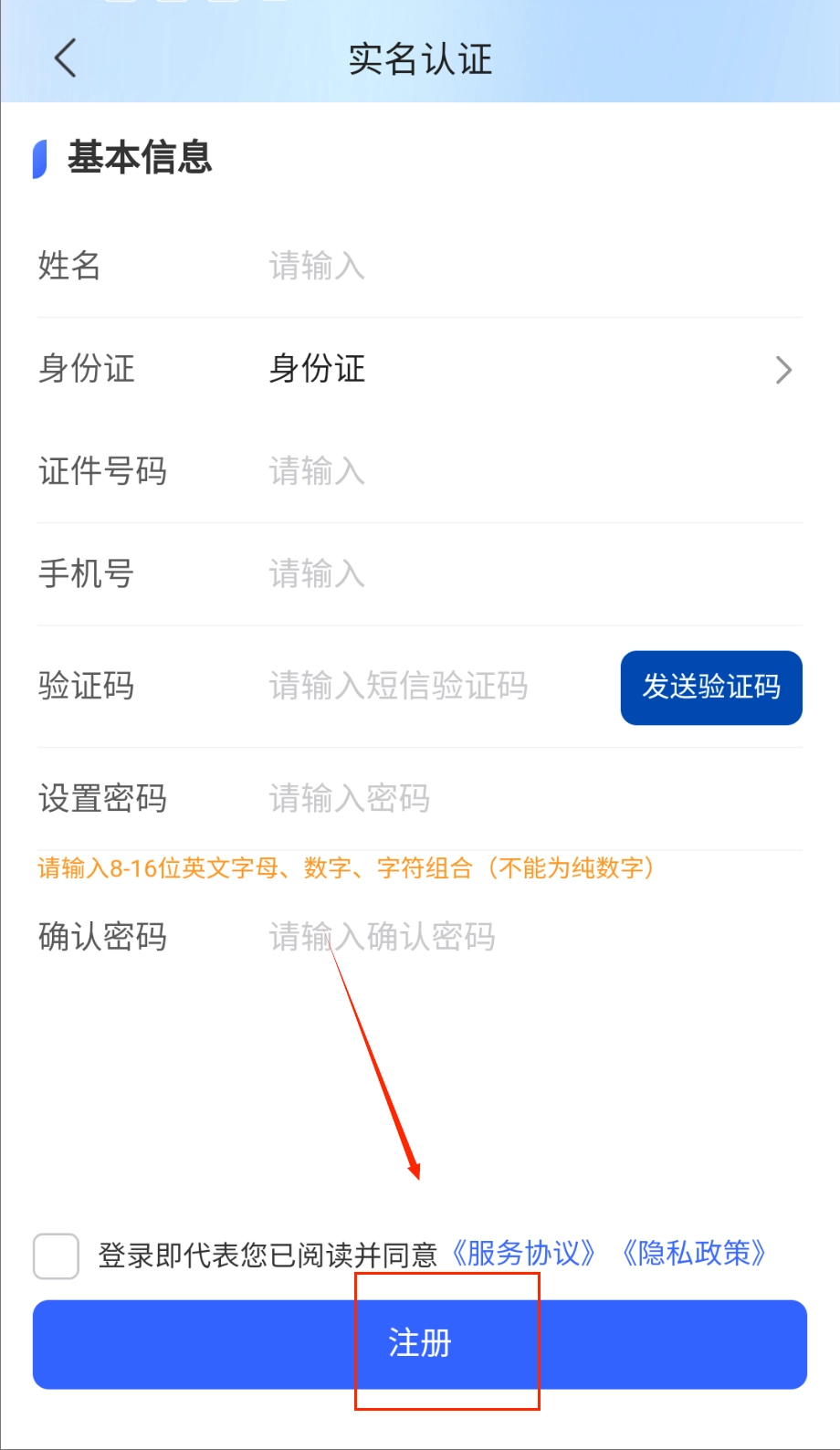The image size is (840, 1450).
Task: Open the 身份证 document type picker
Action: (530, 370)
